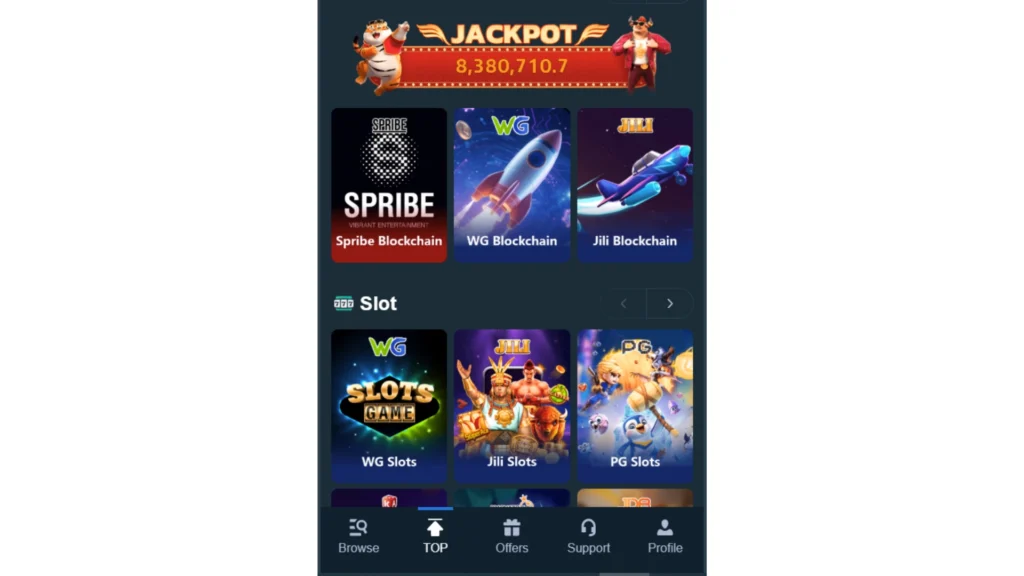Screen dimensions: 1024x576
Task: Open the Spribe Blockchain game tile
Action: click(x=389, y=185)
